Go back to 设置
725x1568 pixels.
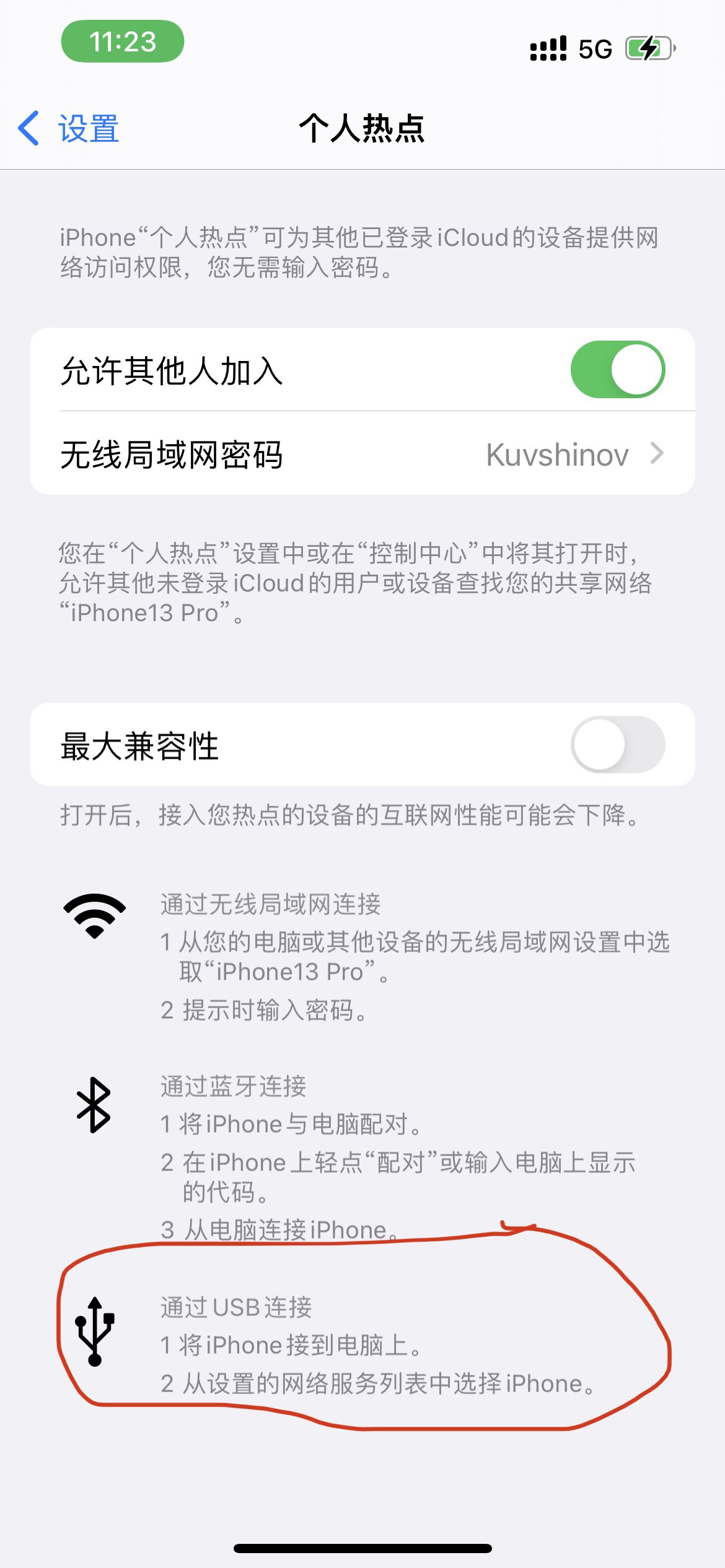point(69,129)
